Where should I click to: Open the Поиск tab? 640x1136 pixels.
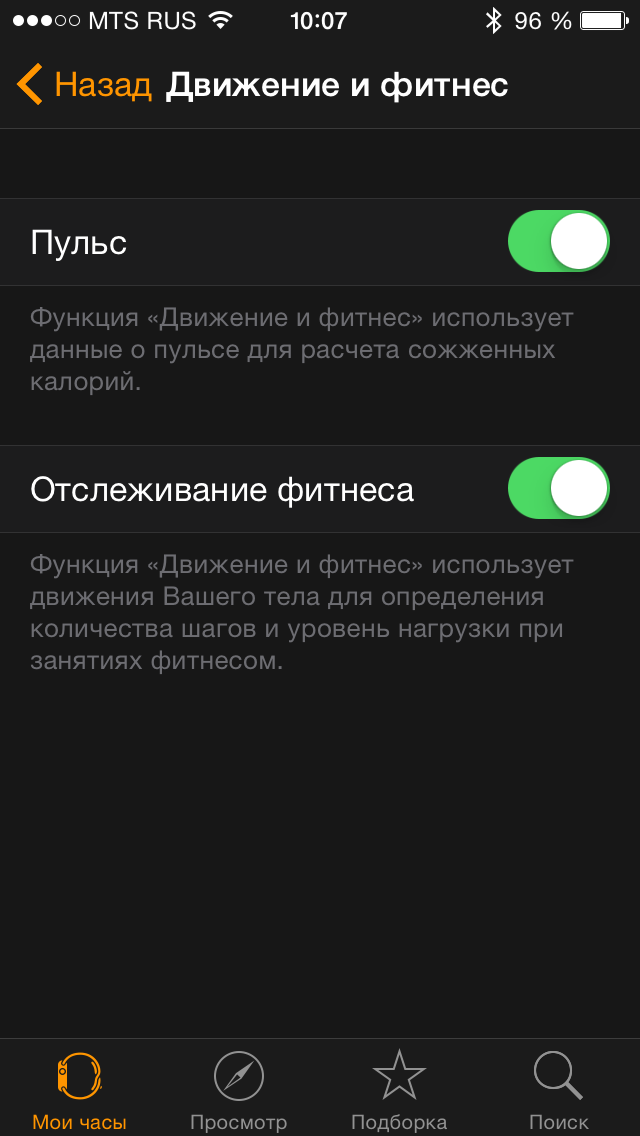point(558,1090)
